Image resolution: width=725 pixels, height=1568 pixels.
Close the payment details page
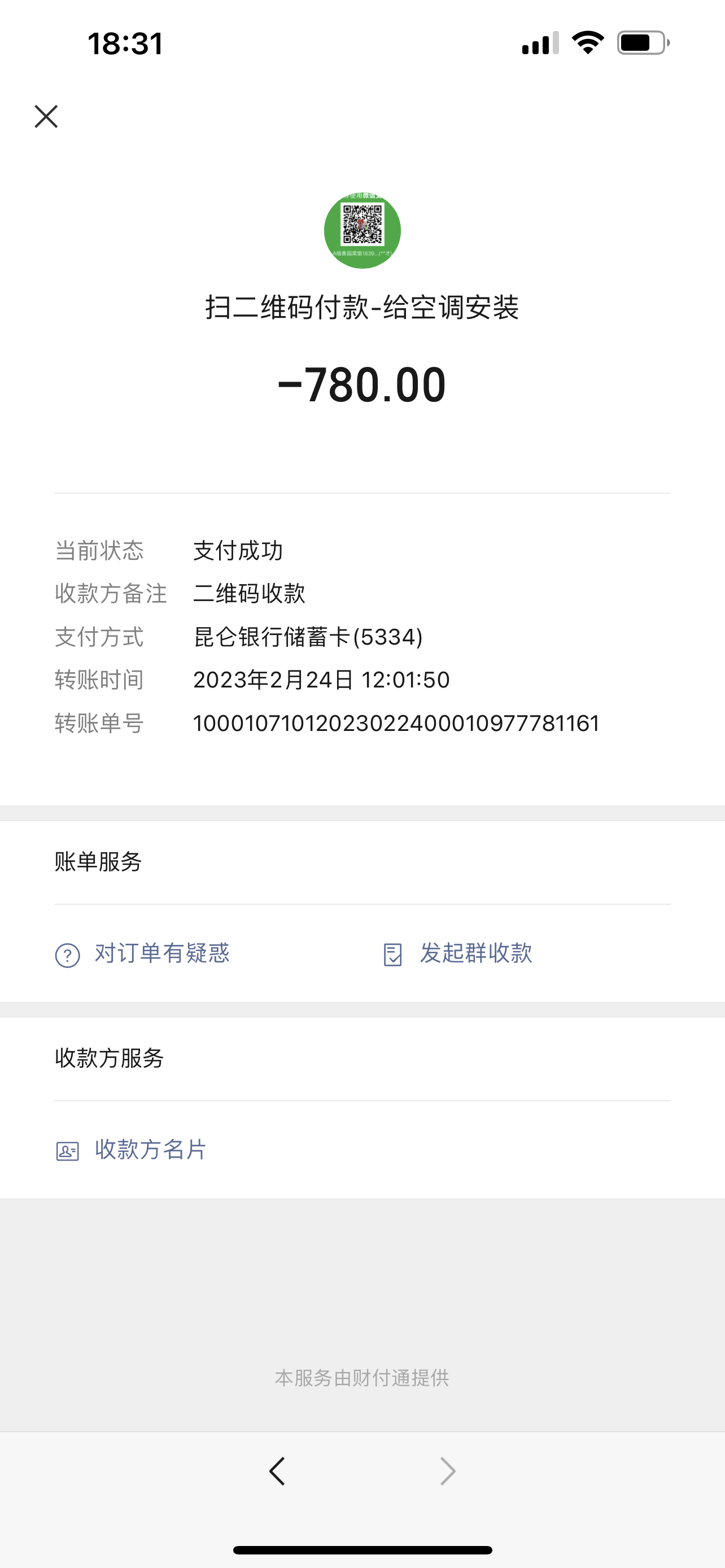pyautogui.click(x=46, y=116)
